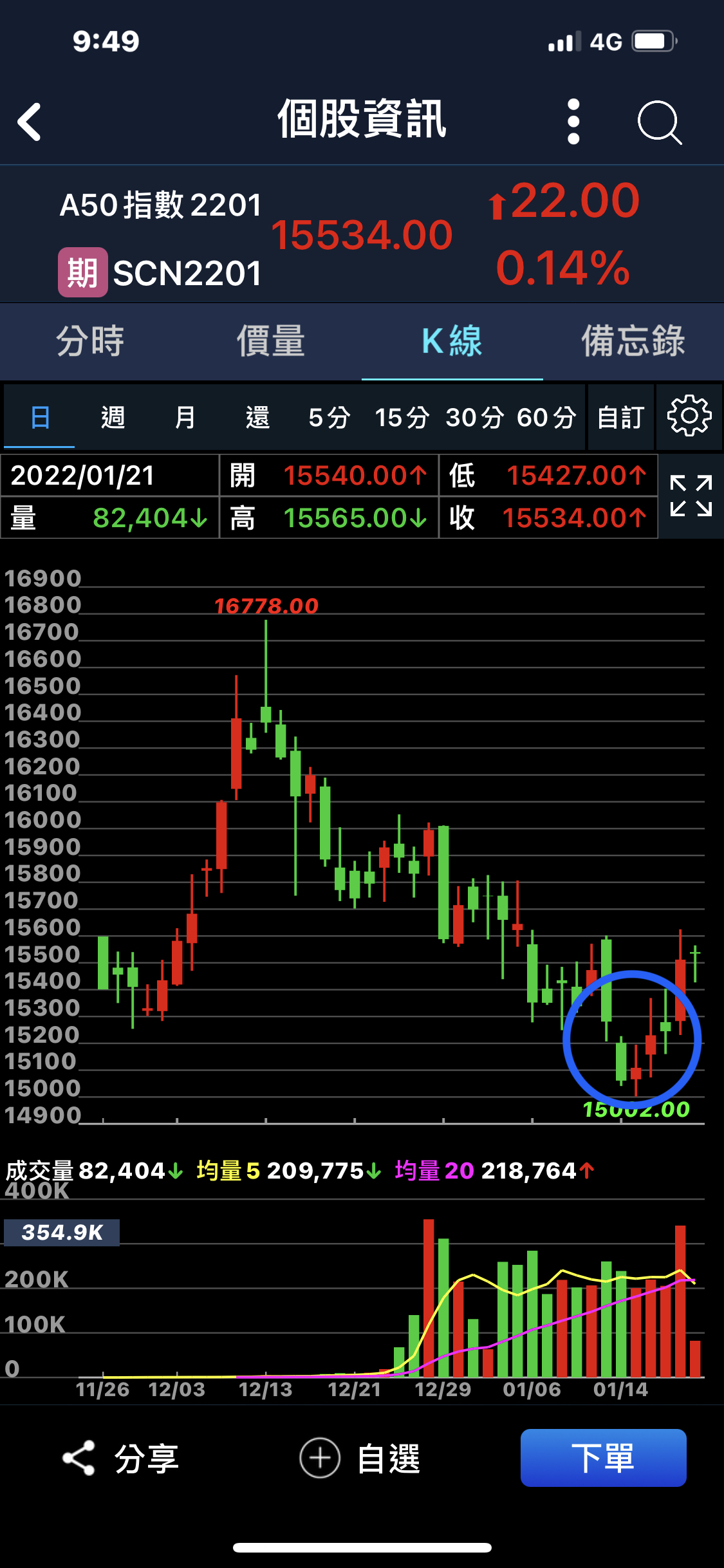Show the 15分 candlestick chart
The height and width of the screenshot is (1568, 724).
point(402,418)
